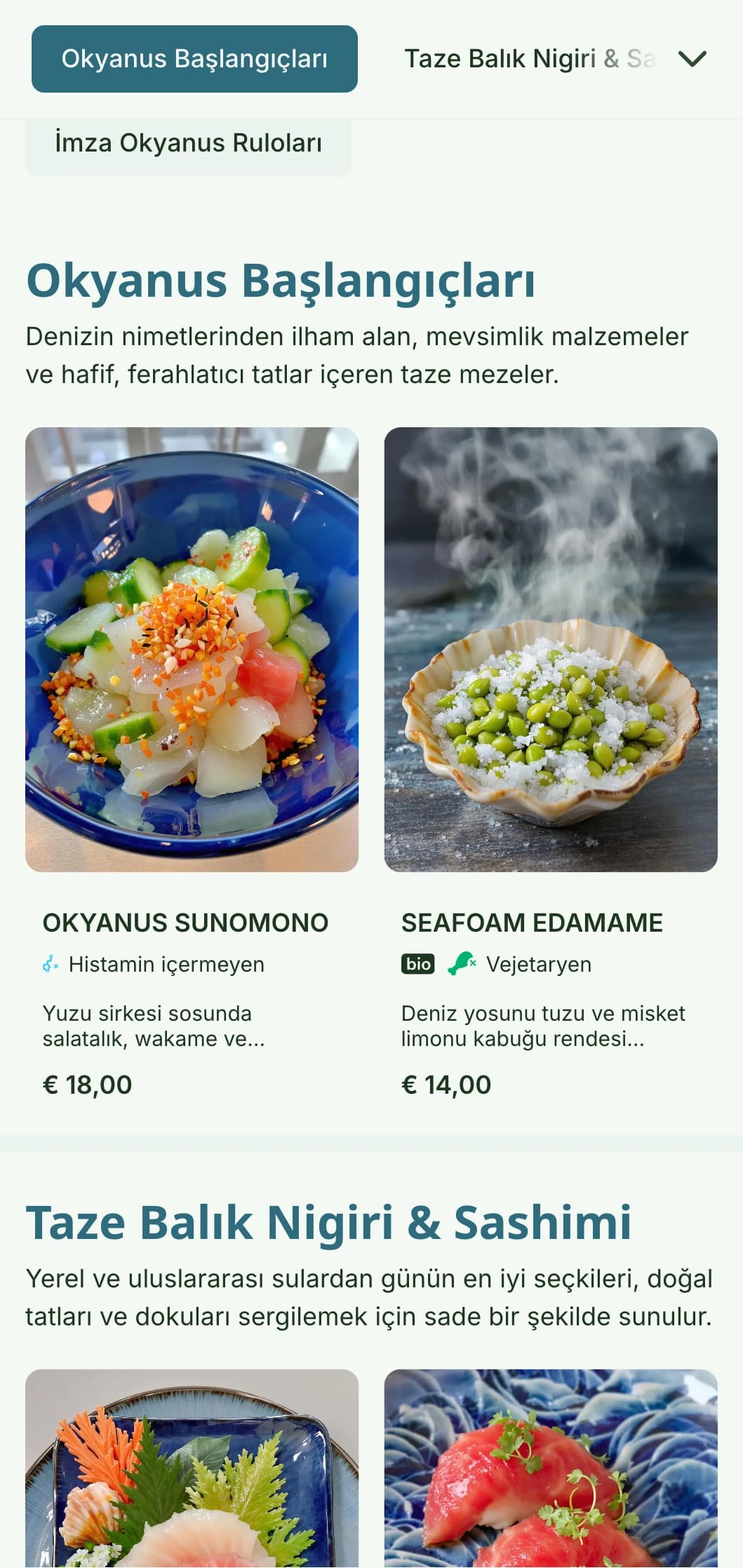
Task: Jump to İmza Okyanus Ruloları section
Action: pos(188,143)
